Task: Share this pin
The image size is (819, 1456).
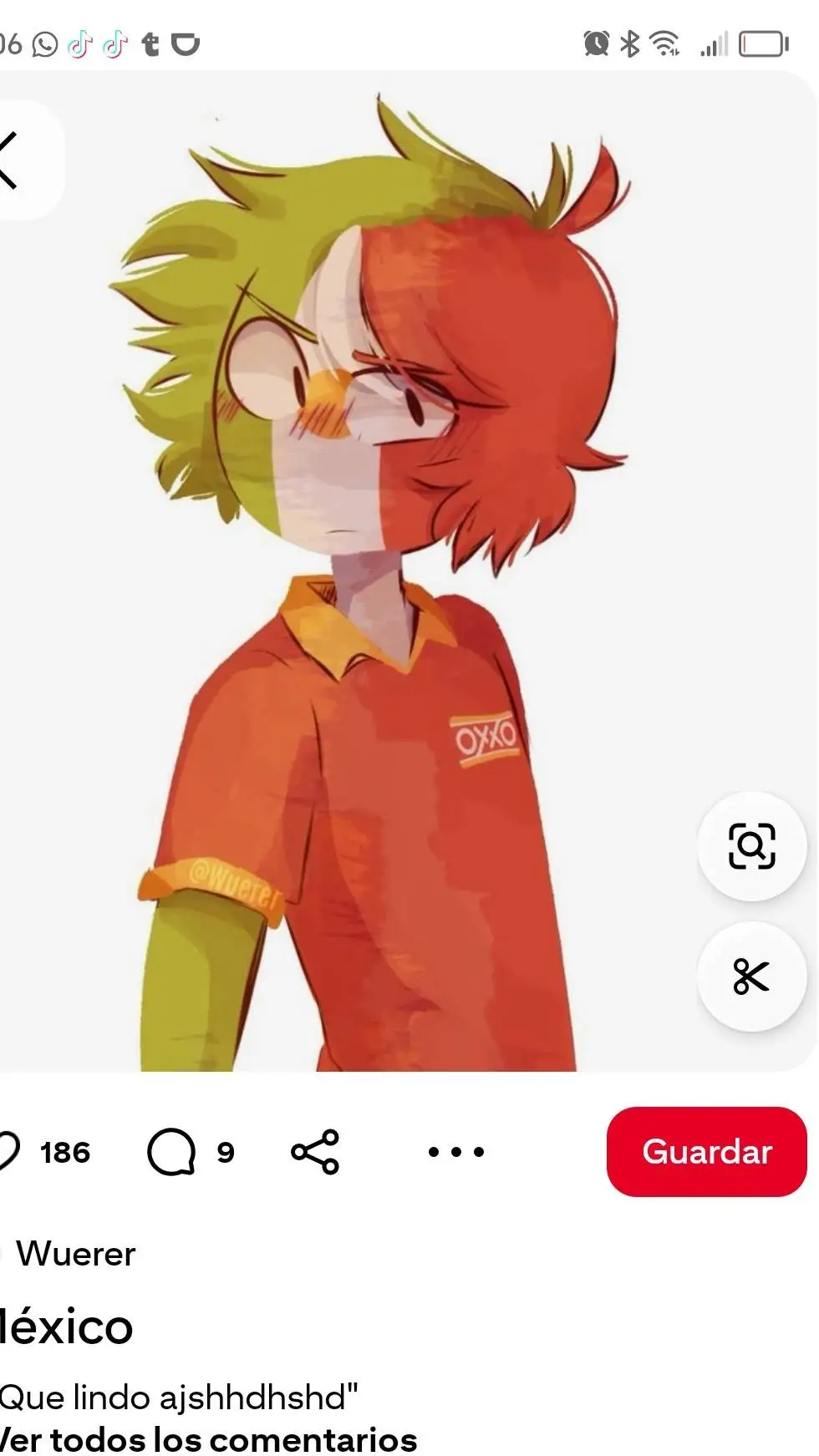Action: point(315,1152)
